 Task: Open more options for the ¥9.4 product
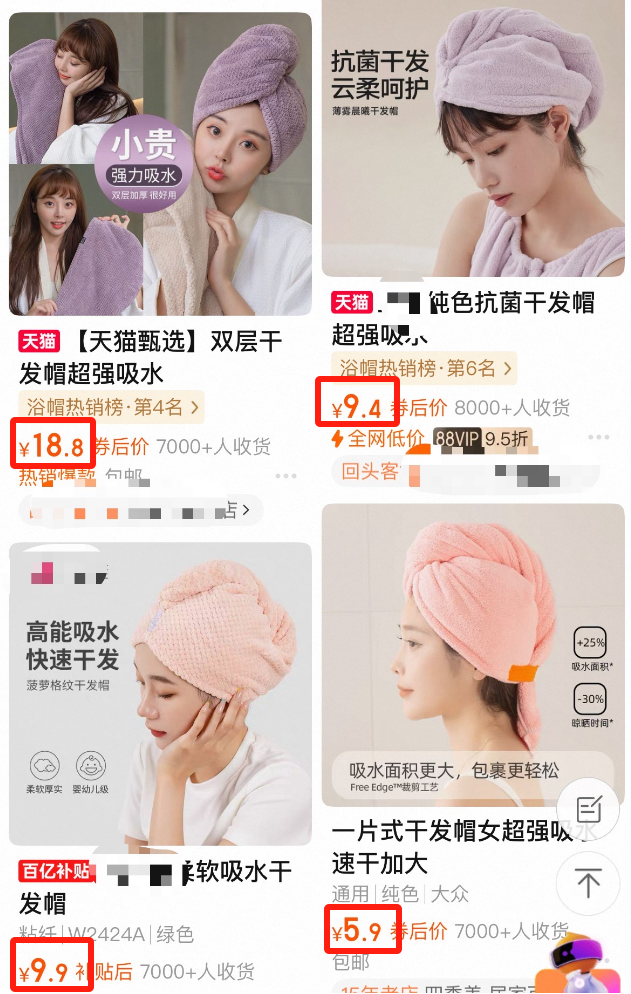tap(599, 438)
